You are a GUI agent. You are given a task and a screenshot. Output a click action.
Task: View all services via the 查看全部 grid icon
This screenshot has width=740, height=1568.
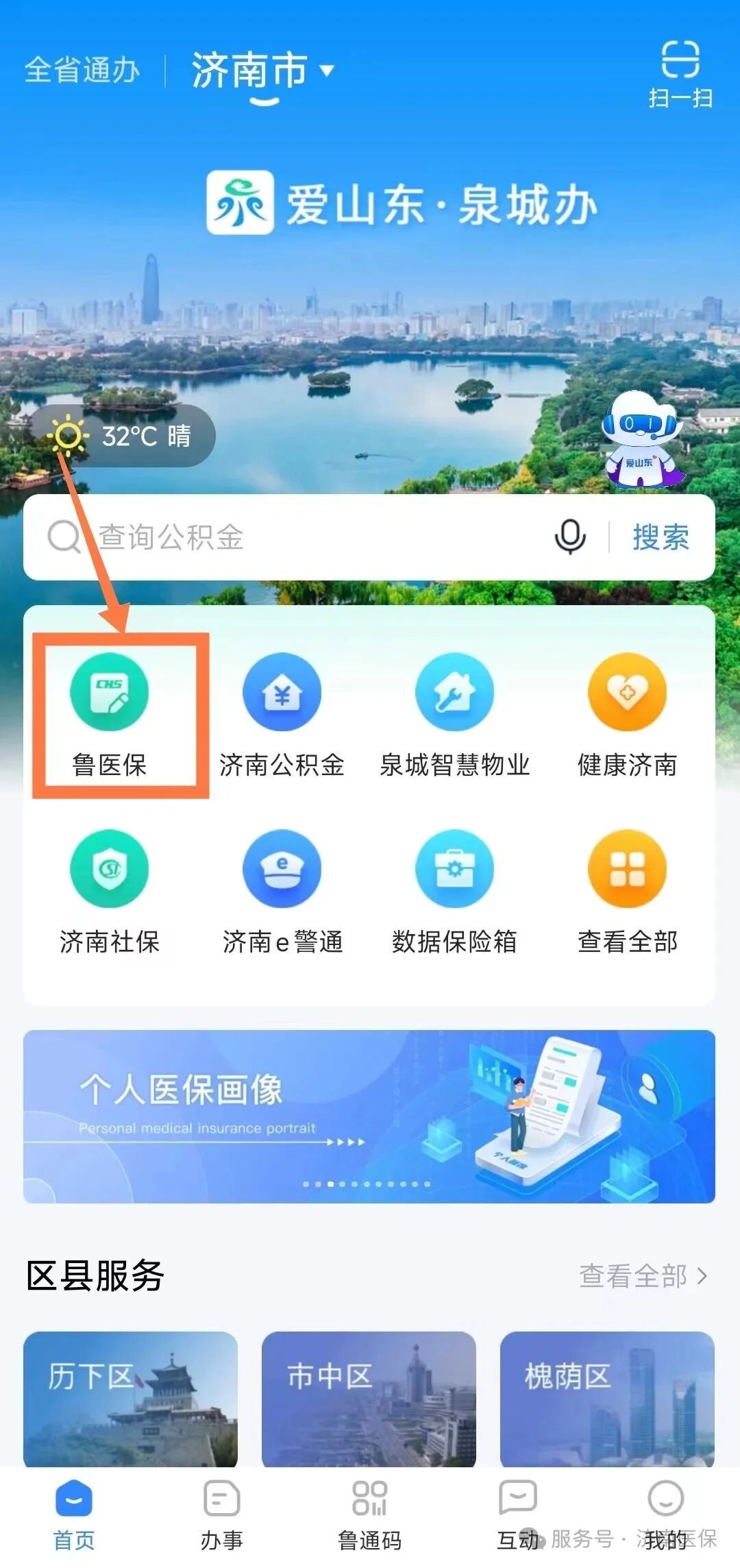pyautogui.click(x=627, y=890)
